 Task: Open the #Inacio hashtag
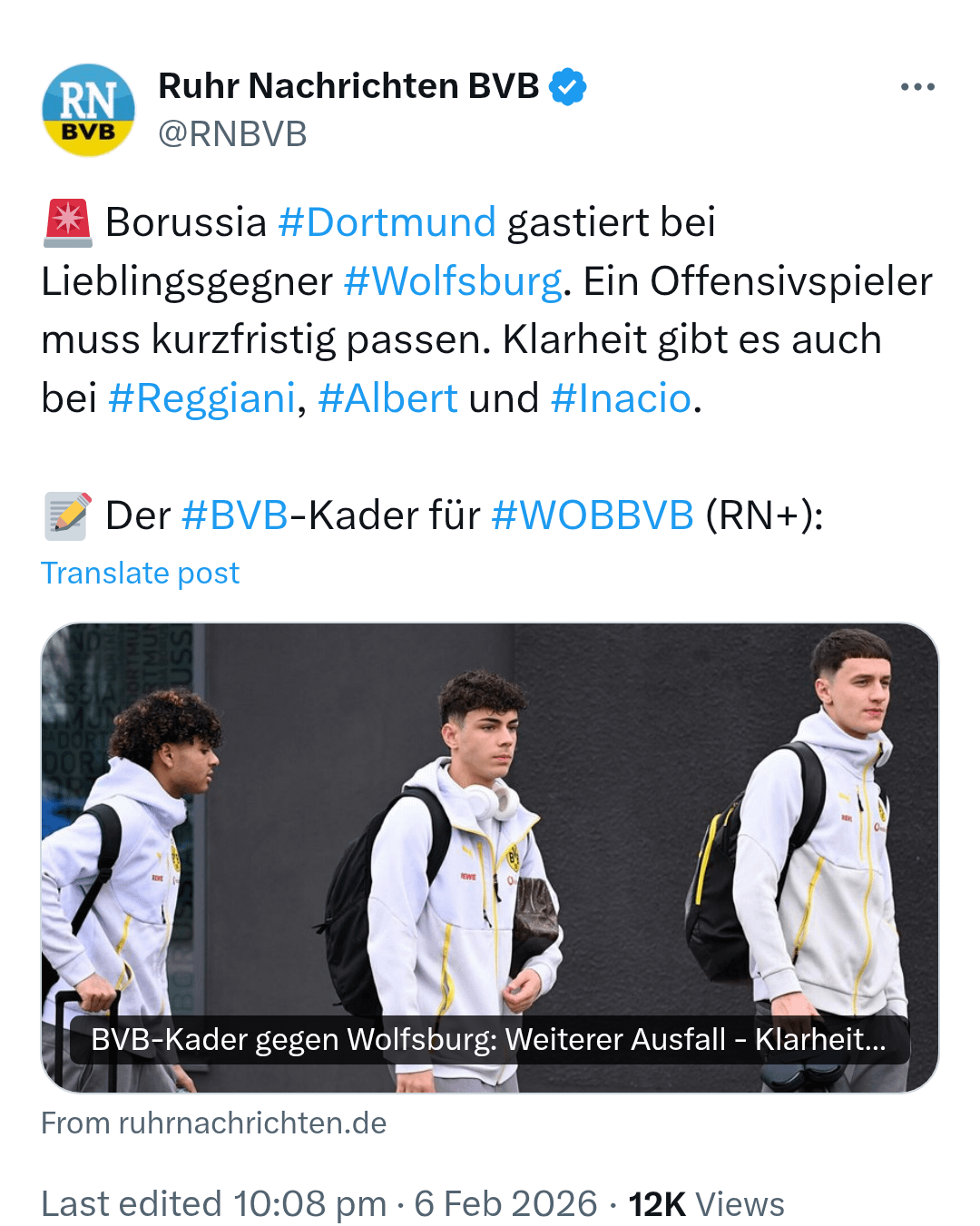point(621,398)
